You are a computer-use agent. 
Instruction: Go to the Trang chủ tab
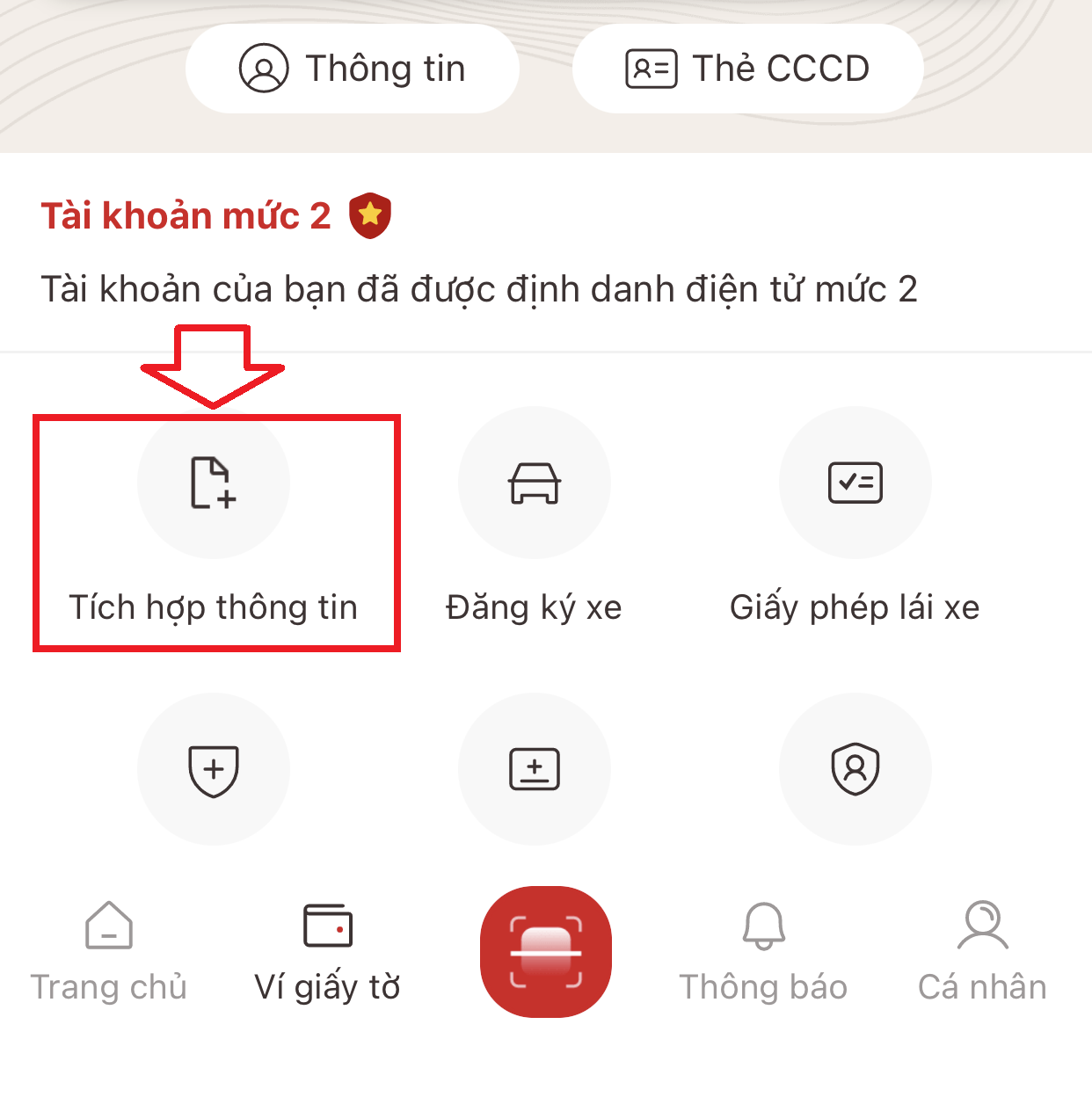[x=109, y=951]
